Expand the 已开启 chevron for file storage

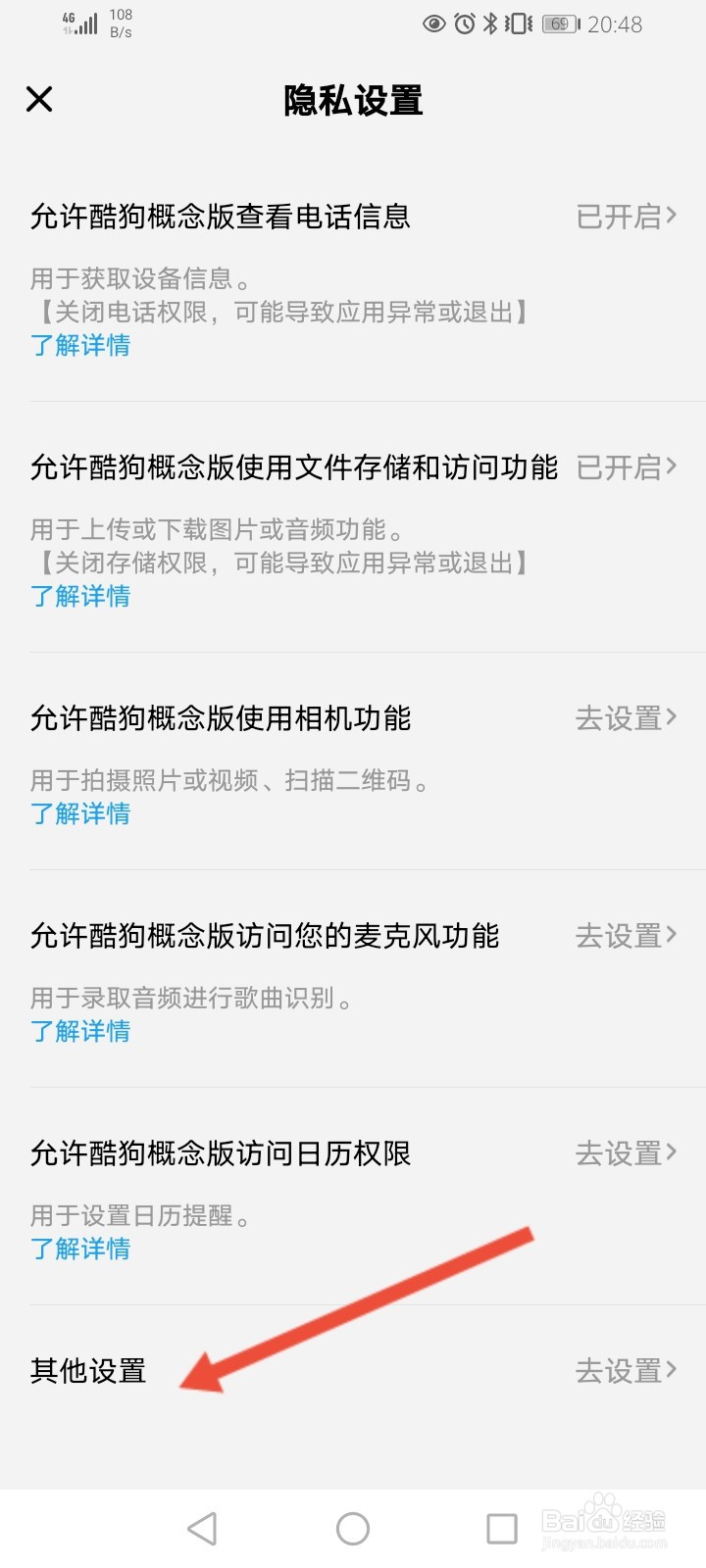[673, 467]
